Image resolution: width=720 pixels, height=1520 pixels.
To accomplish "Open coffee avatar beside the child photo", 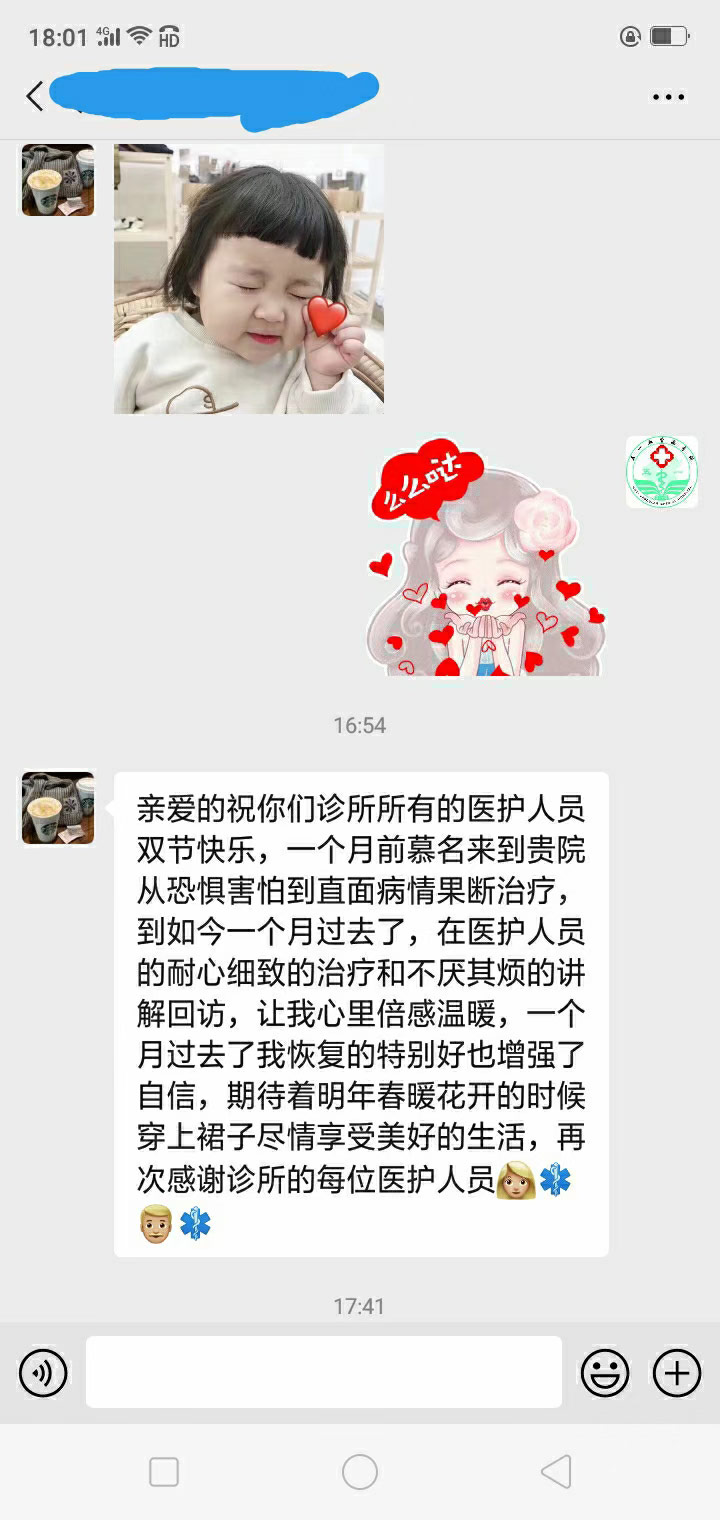I will [x=58, y=180].
